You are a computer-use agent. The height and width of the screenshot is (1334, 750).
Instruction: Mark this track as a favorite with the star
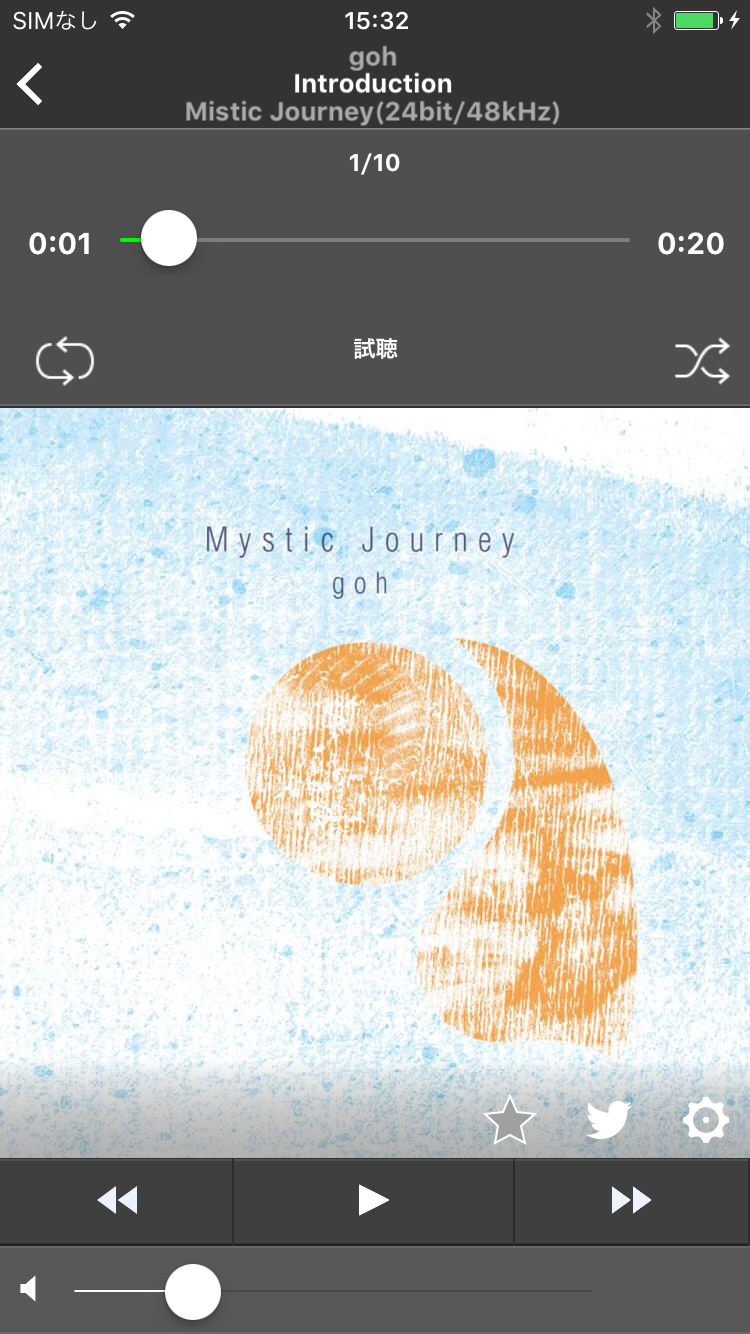[x=510, y=1121]
